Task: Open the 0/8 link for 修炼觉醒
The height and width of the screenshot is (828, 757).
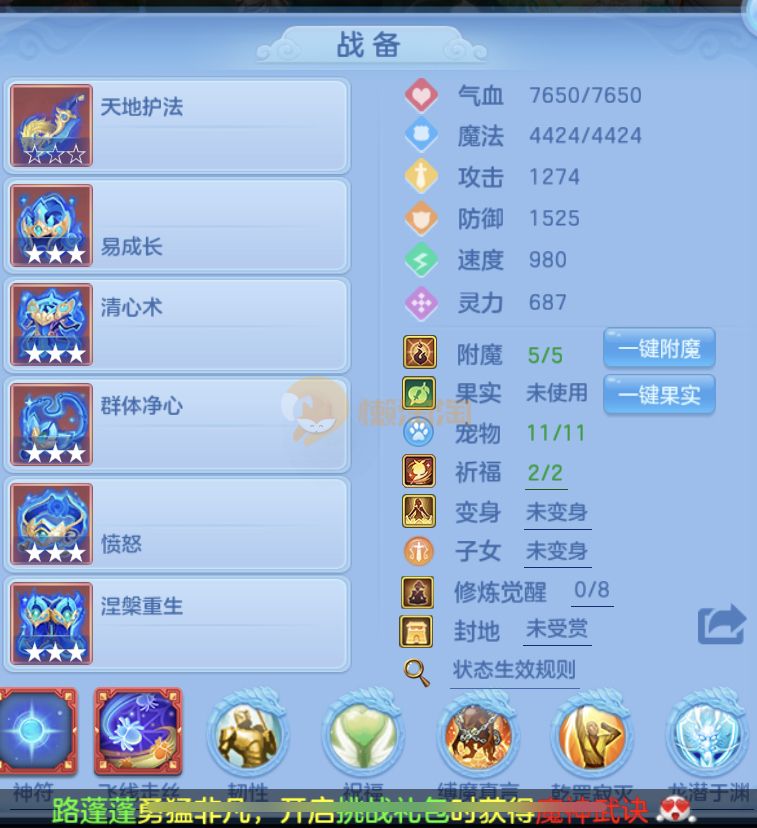Action: (590, 591)
